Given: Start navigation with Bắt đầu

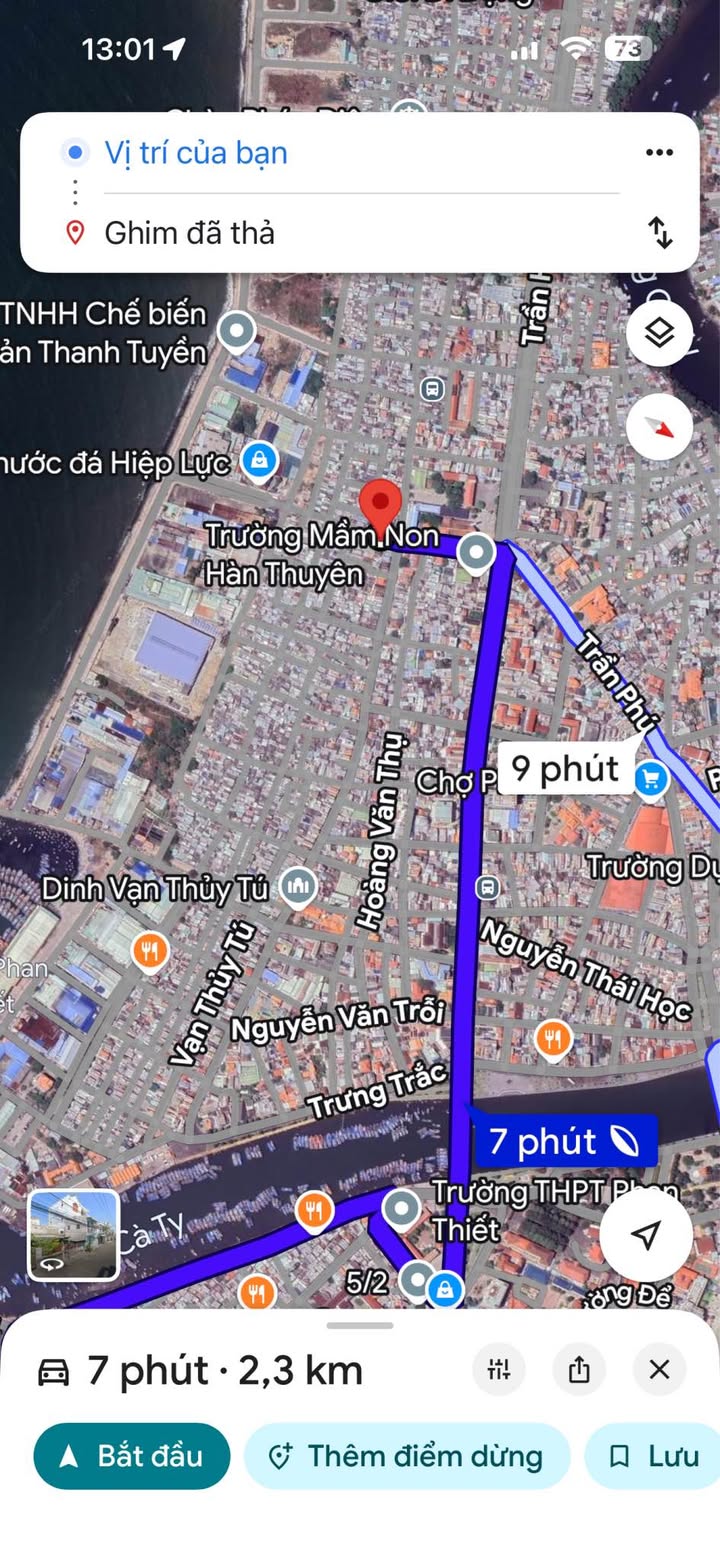Looking at the screenshot, I should 132,1456.
